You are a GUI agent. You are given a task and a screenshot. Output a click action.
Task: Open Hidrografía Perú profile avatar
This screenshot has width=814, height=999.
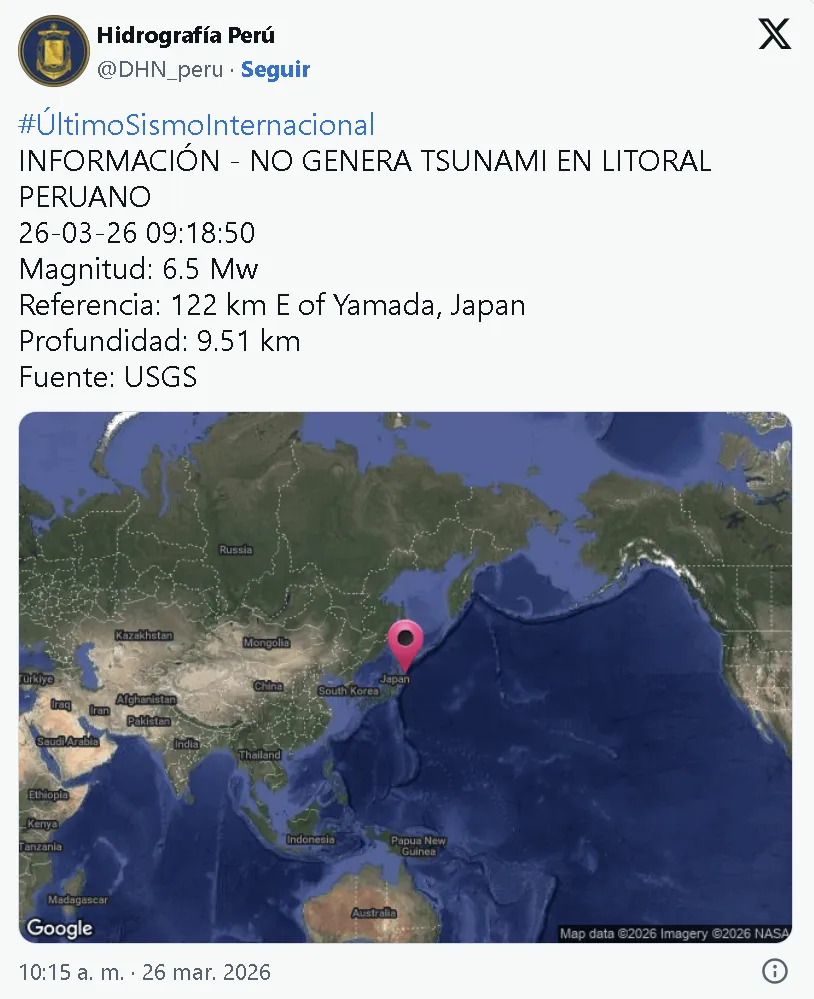(x=54, y=51)
